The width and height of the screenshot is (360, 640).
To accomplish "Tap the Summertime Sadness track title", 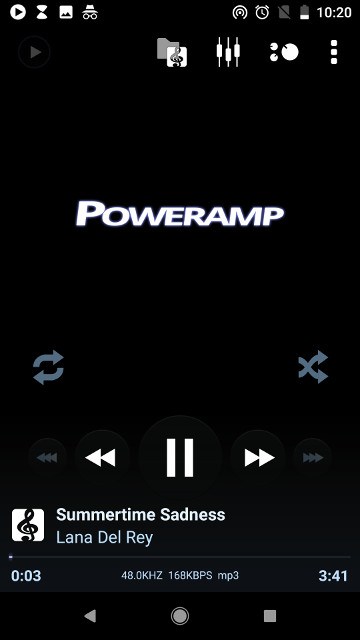I will 140,515.
